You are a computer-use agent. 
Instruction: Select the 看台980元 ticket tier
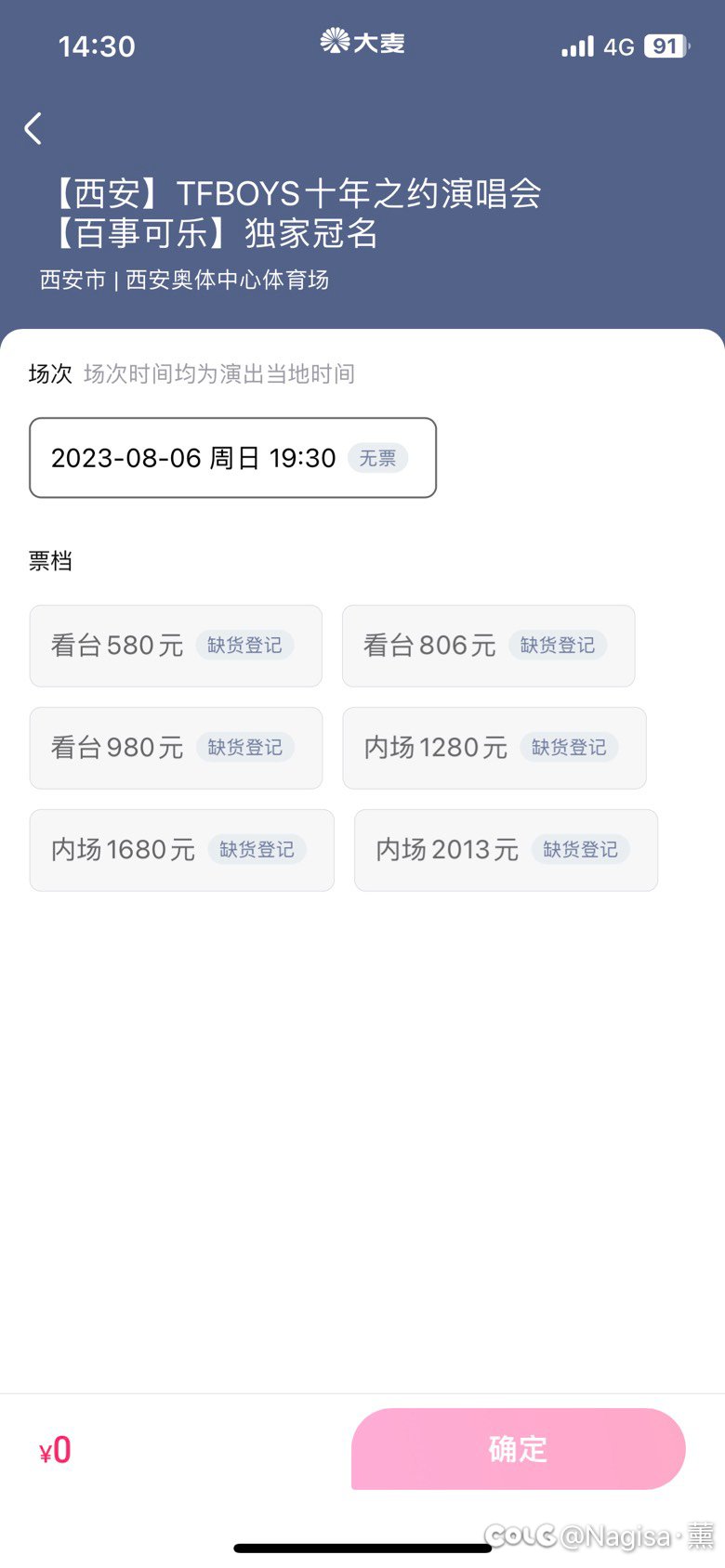(x=176, y=749)
